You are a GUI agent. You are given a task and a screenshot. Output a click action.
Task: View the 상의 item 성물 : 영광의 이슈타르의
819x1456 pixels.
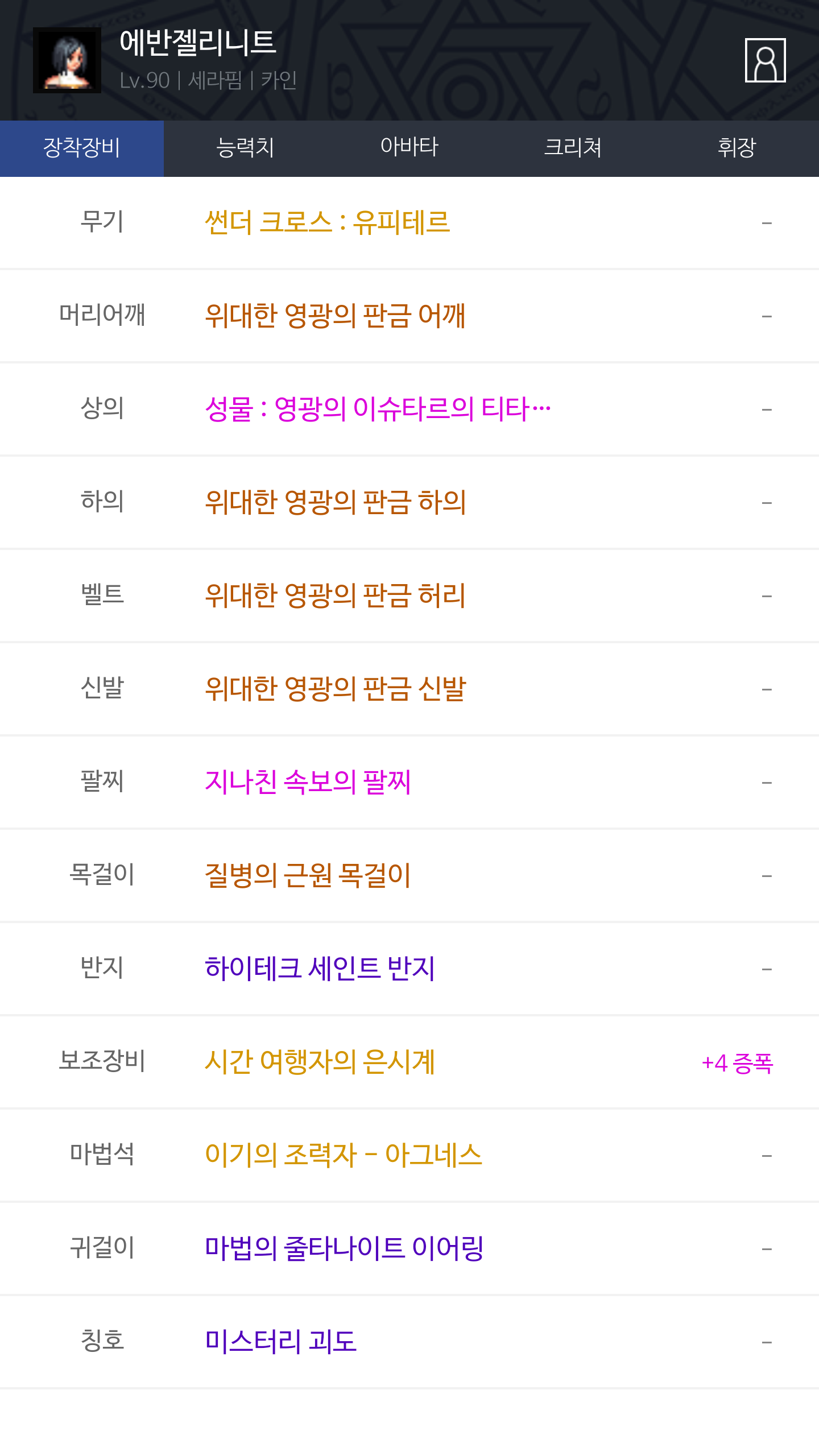click(378, 409)
